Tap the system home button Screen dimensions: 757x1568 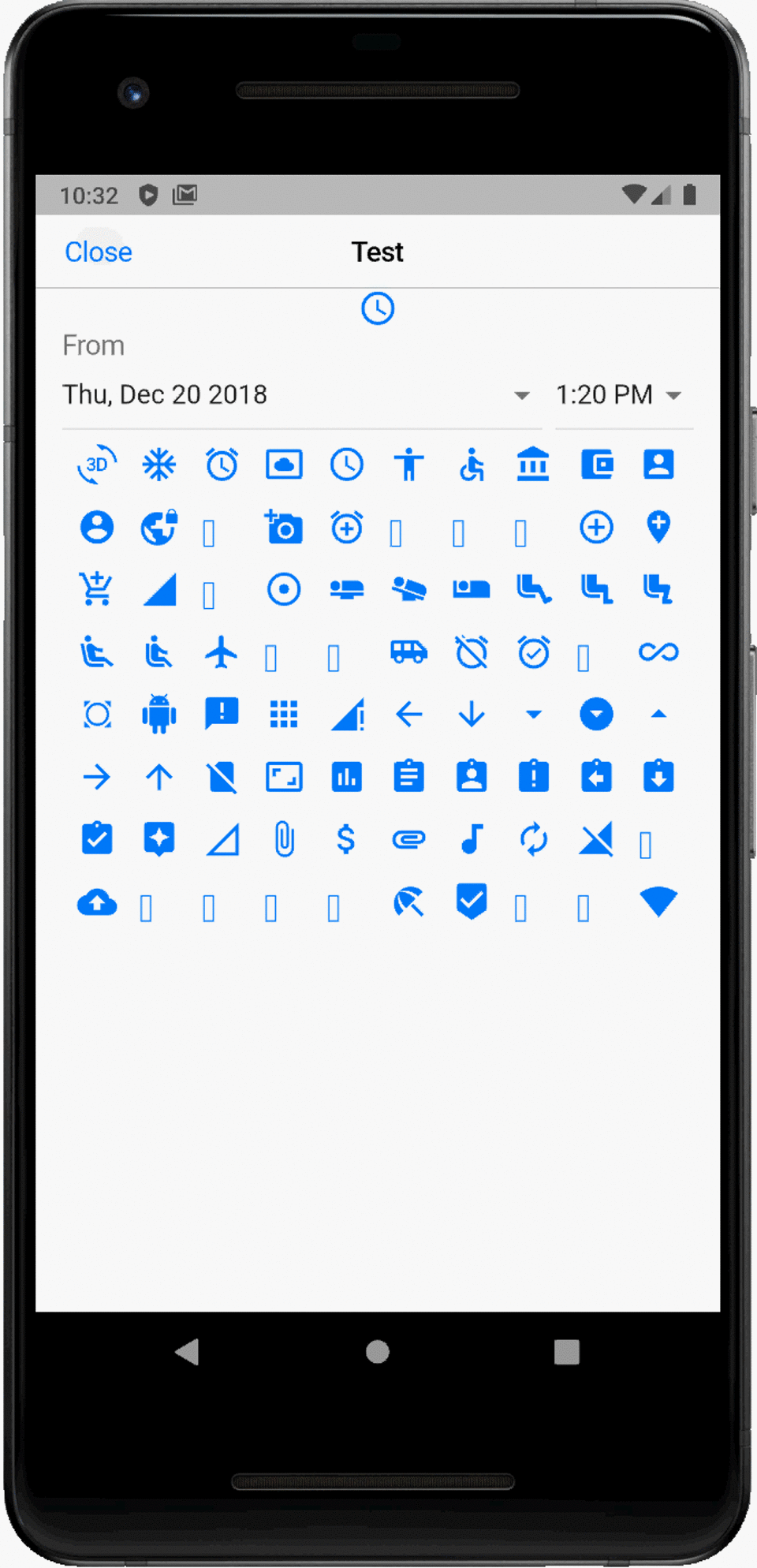pyautogui.click(x=378, y=1352)
